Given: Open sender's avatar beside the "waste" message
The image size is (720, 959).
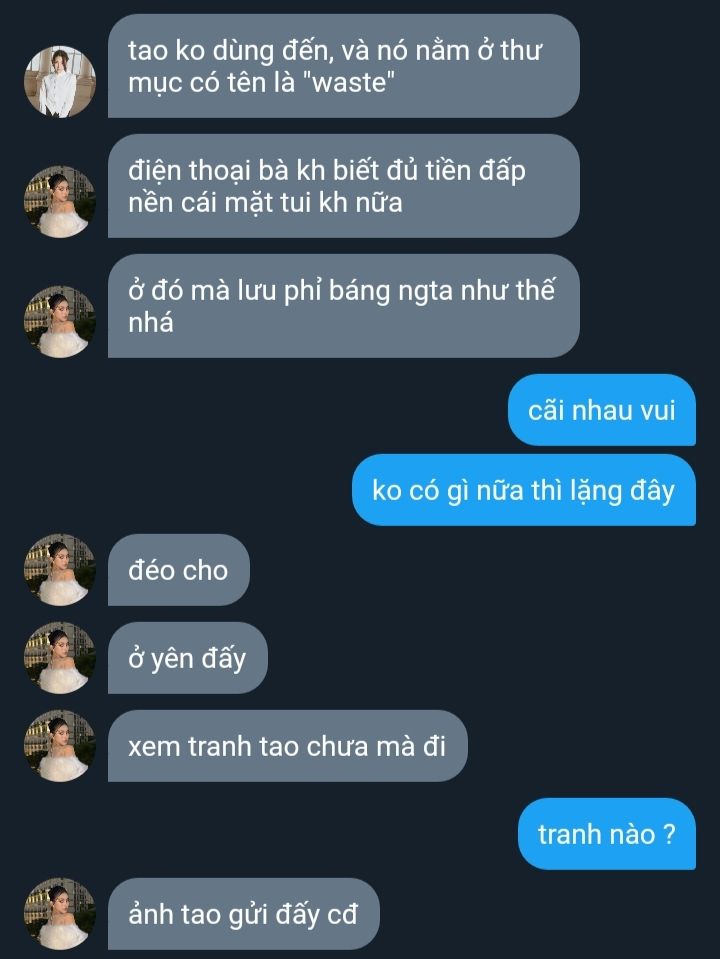Looking at the screenshot, I should point(60,81).
